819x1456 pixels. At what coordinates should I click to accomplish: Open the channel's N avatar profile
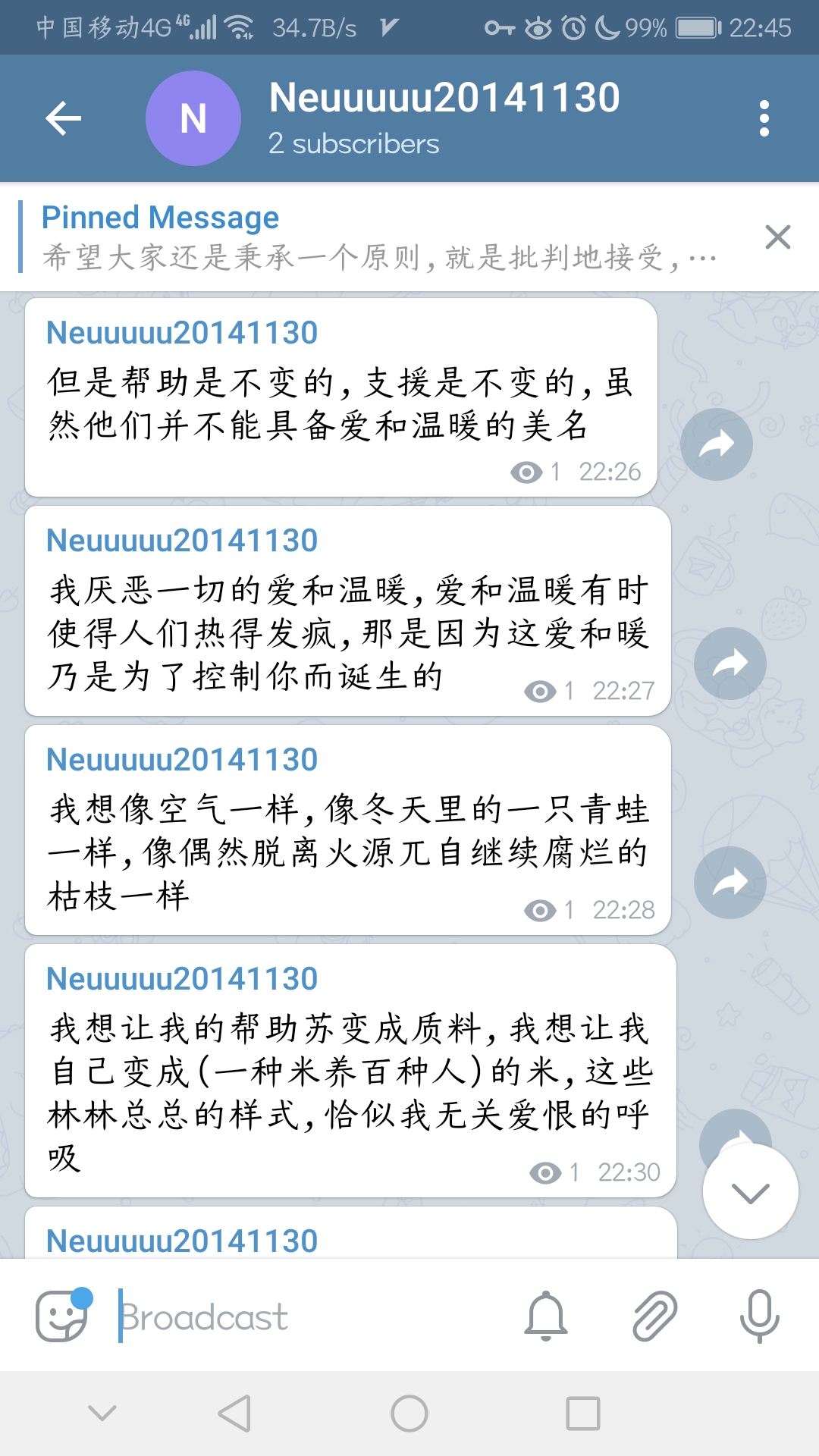[x=193, y=118]
